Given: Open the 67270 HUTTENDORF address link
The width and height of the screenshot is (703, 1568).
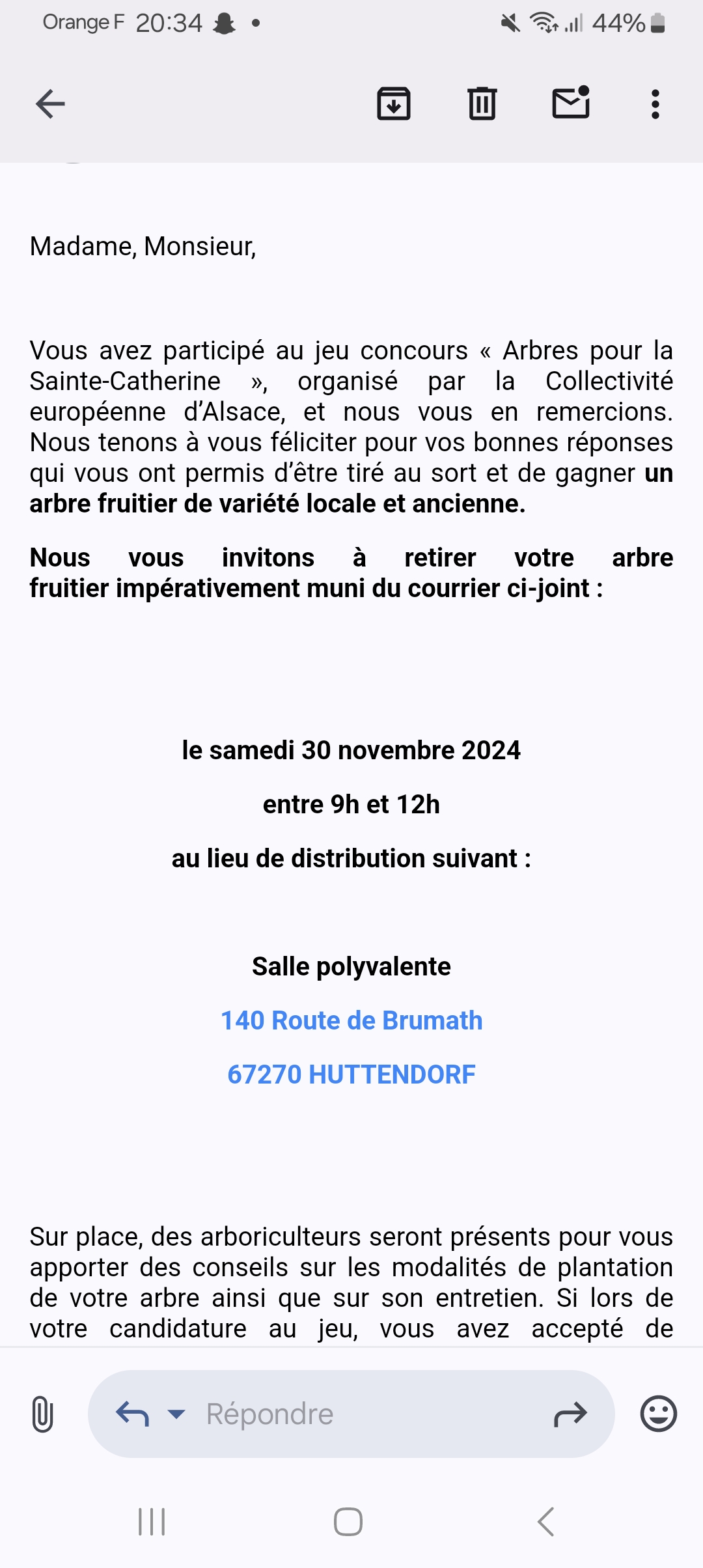Looking at the screenshot, I should [351, 1074].
